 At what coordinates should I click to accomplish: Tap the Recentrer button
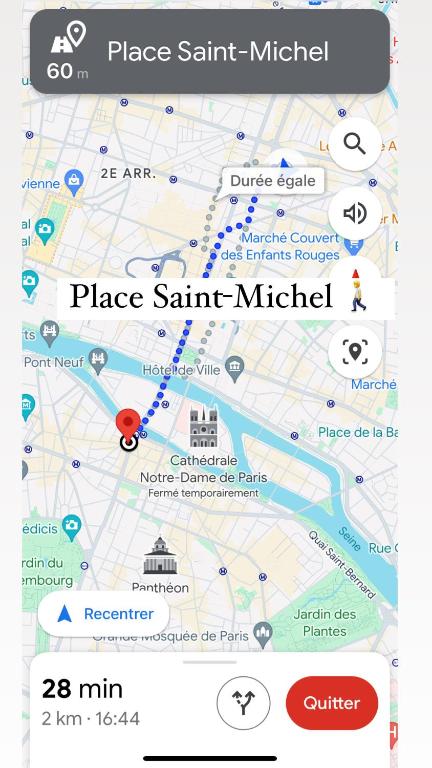(104, 614)
